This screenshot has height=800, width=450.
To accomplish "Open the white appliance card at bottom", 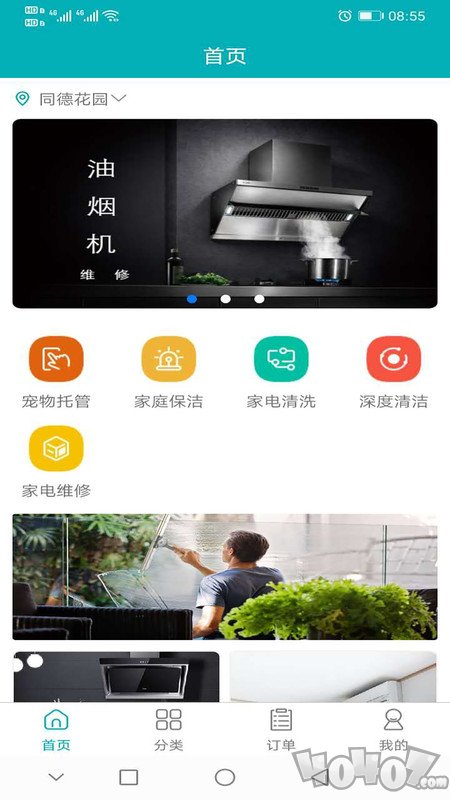I will 333,677.
